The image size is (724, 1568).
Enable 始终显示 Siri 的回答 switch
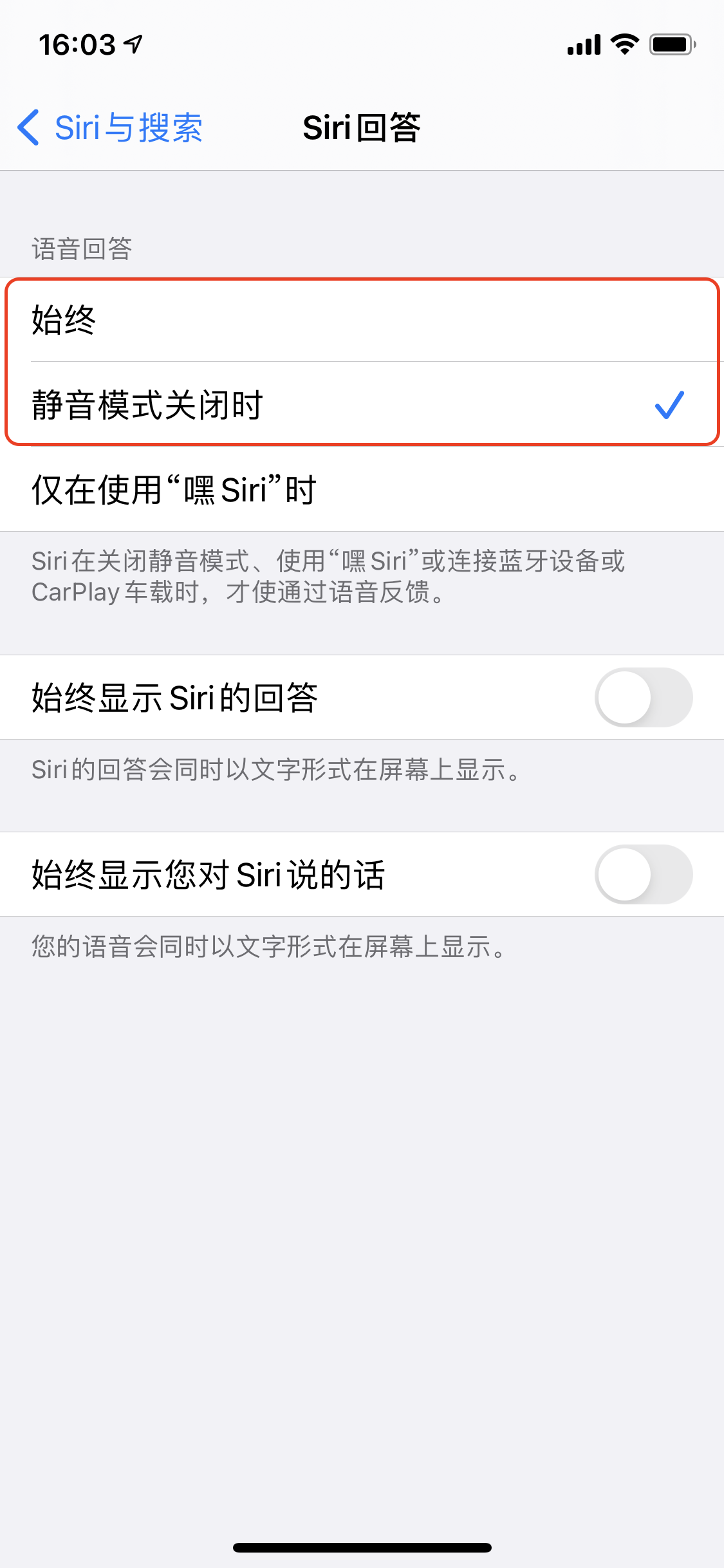642,698
